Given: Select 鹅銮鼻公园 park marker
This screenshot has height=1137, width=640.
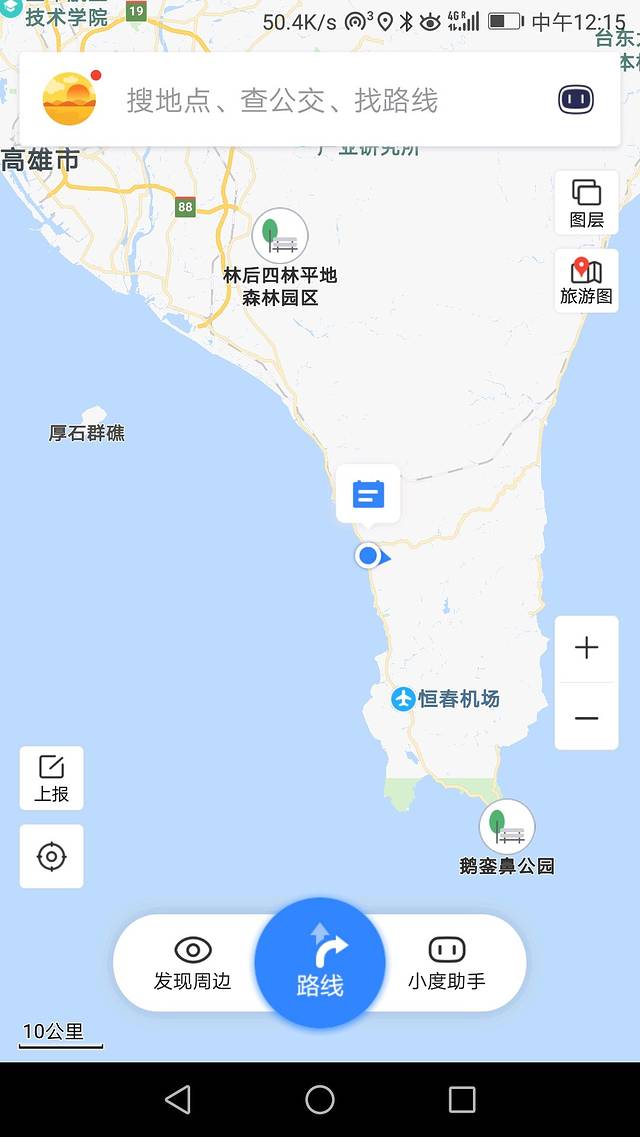Looking at the screenshot, I should (507, 828).
